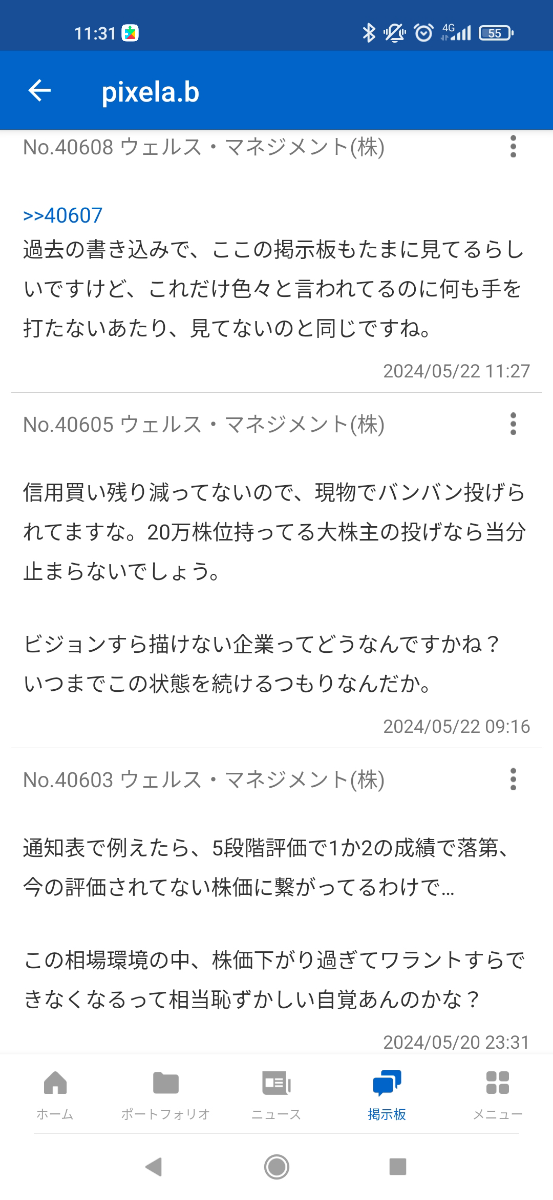Screen dimensions: 553x1200
Task: Open overflow menu for post No.40603
Action: pos(513,779)
